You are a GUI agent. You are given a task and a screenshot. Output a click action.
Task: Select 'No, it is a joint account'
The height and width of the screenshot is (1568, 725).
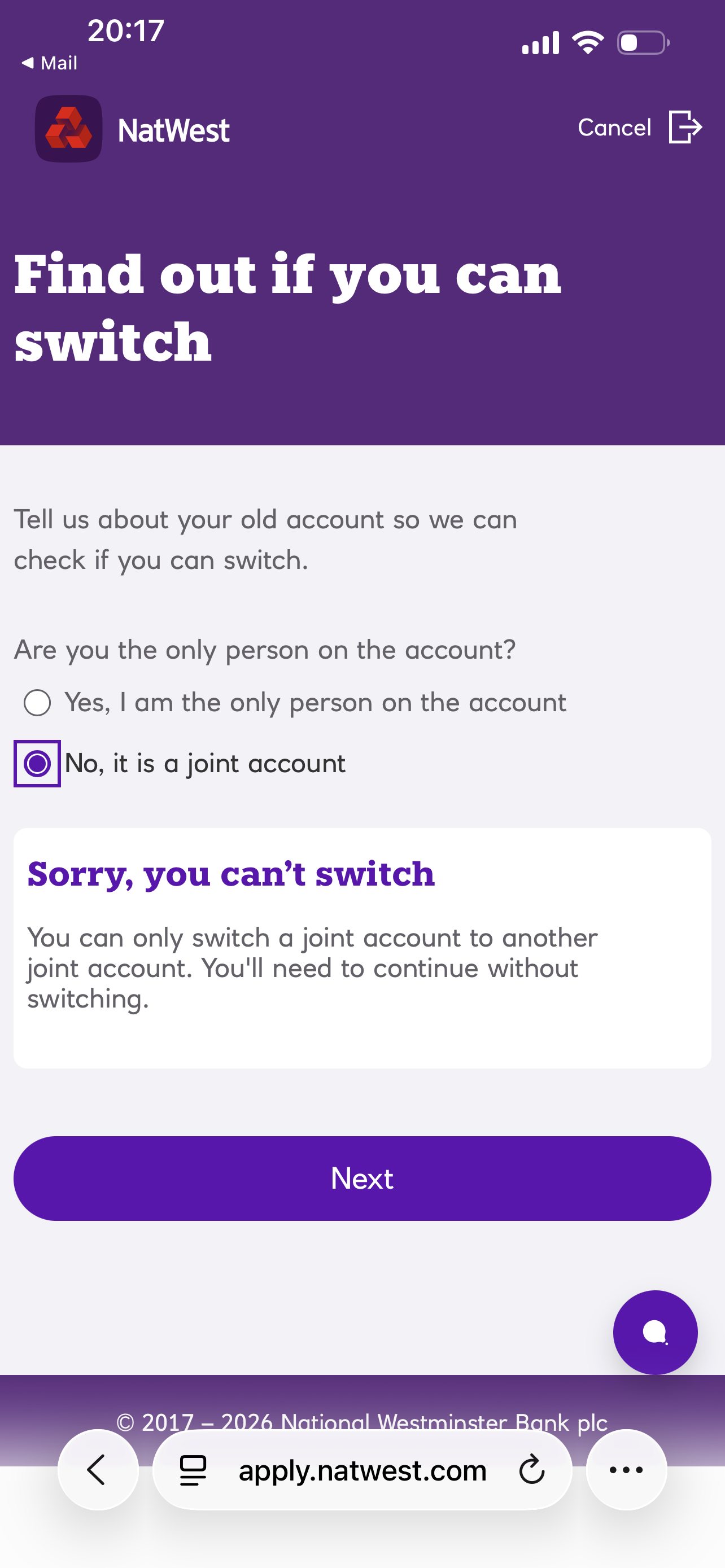37,763
